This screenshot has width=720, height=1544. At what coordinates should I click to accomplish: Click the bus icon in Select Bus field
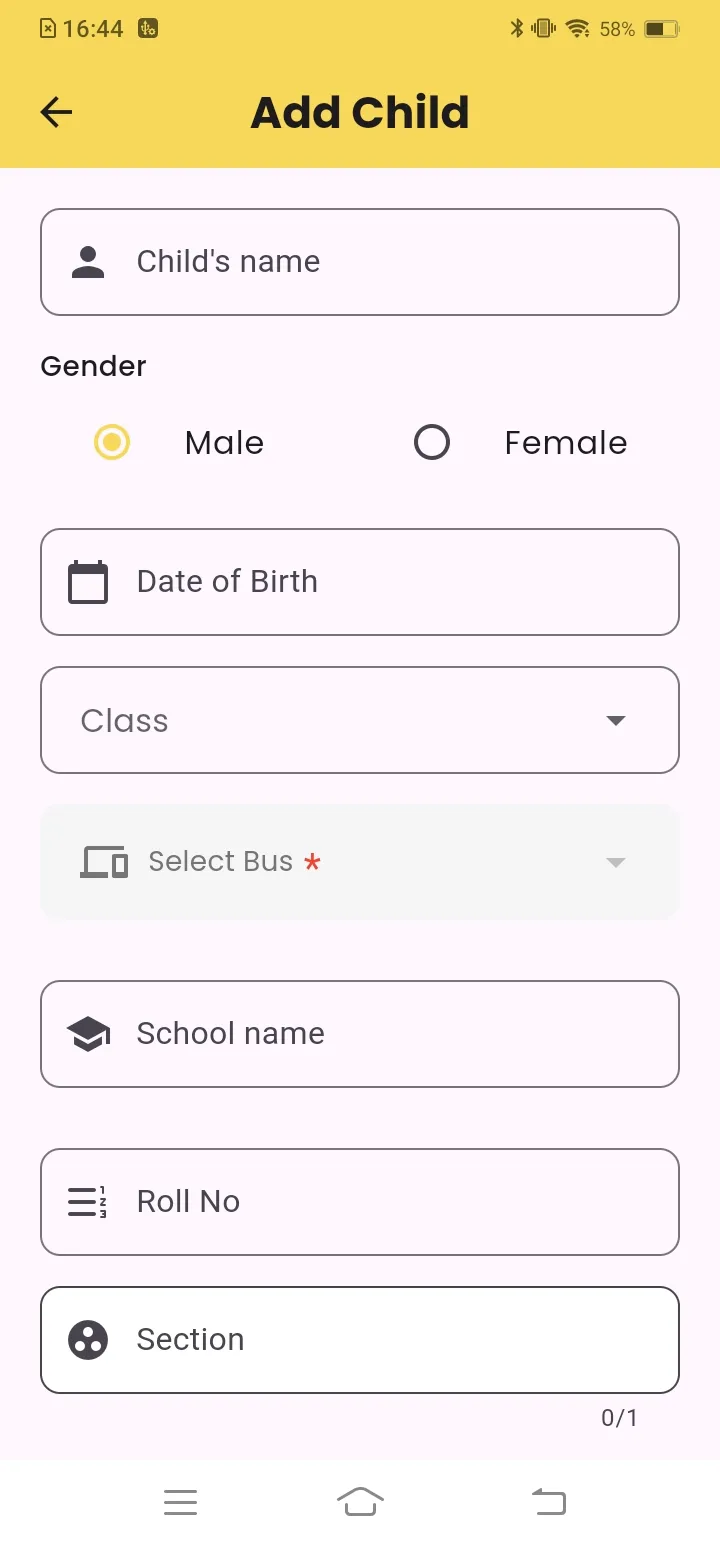[103, 861]
